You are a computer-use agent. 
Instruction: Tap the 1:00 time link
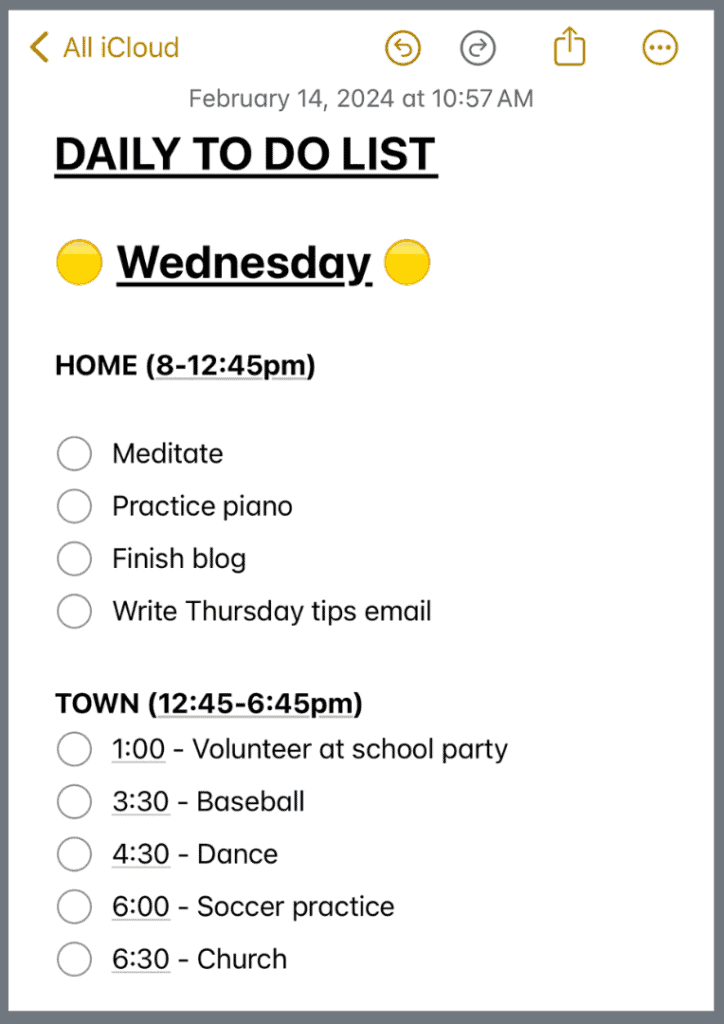point(138,749)
